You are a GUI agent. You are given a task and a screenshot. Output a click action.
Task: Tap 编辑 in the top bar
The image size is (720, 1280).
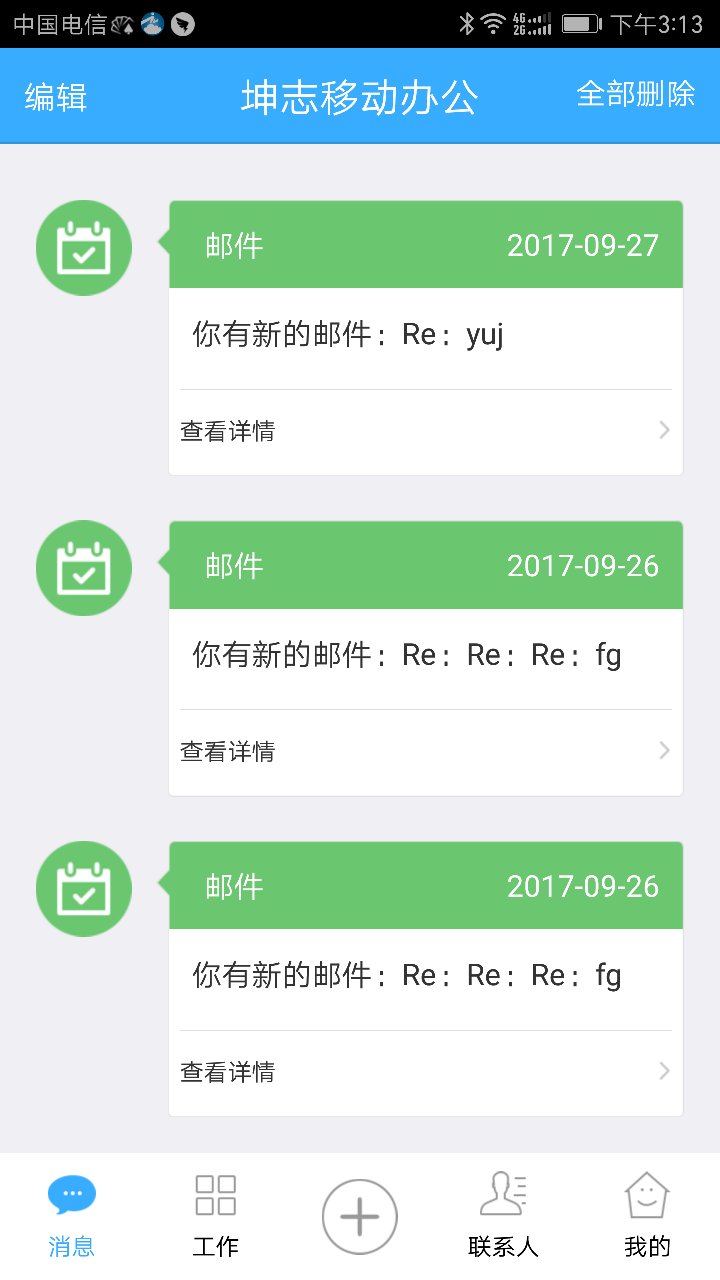[x=56, y=97]
